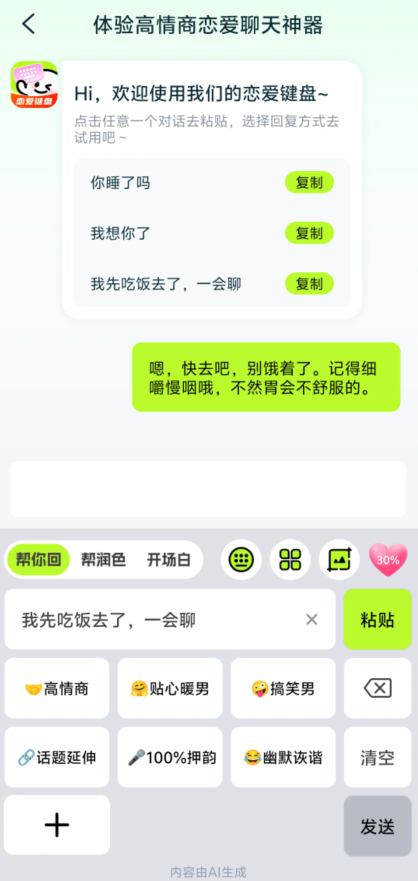The width and height of the screenshot is (418, 881).
Task: Choose the 高情商 reply style
Action: coord(57,688)
